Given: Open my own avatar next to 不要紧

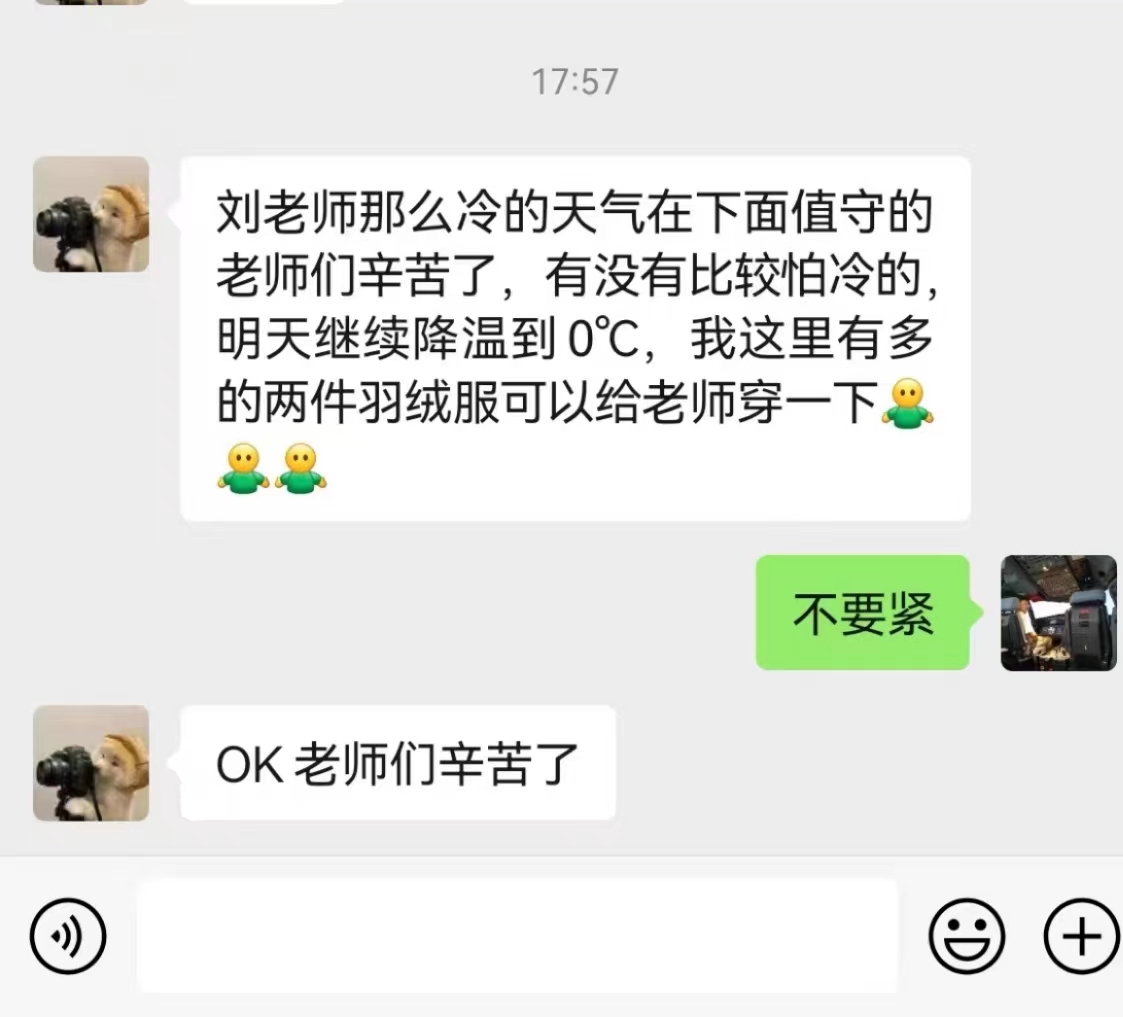Looking at the screenshot, I should click(1058, 612).
